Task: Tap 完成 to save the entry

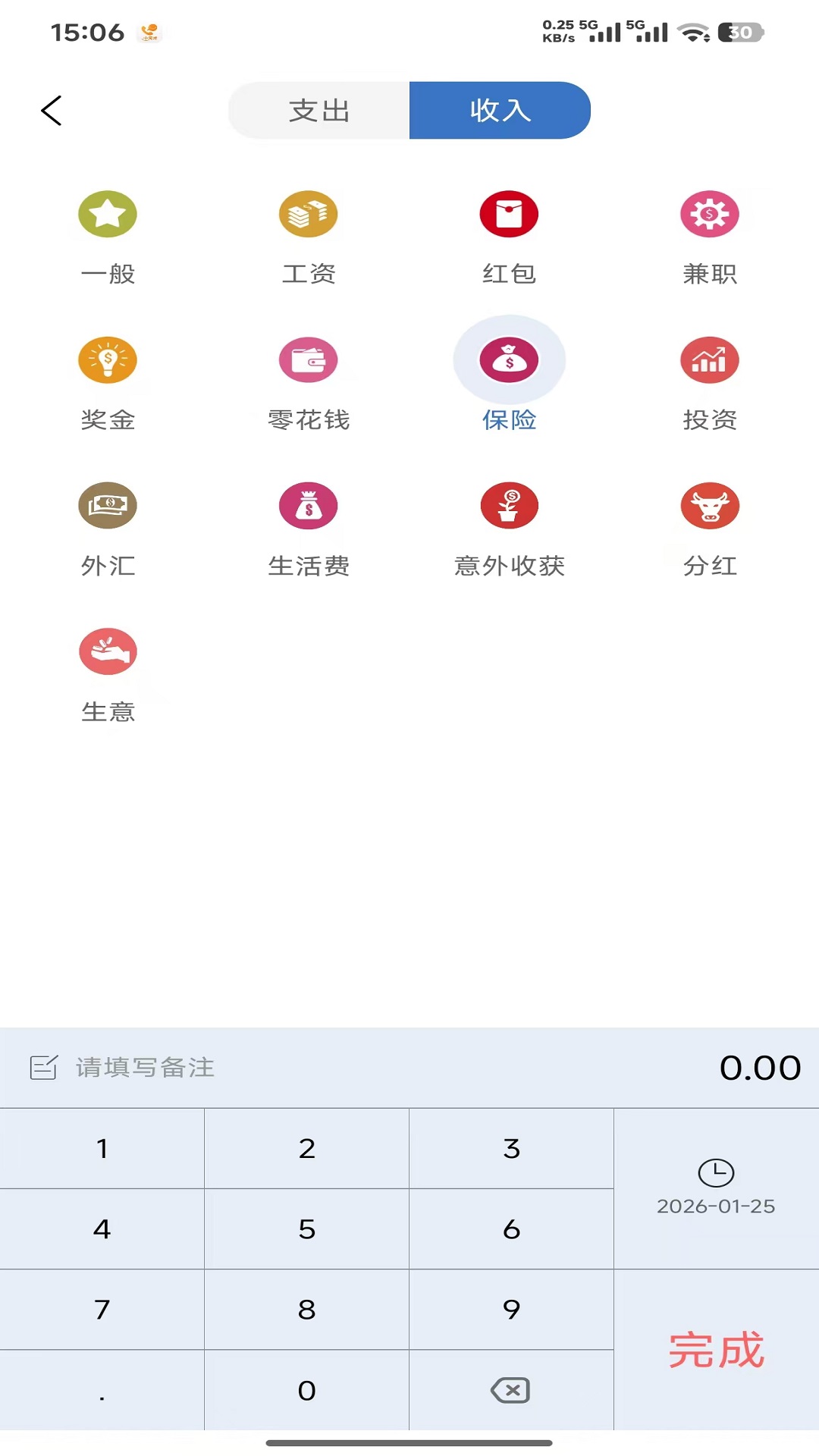Action: (716, 1350)
